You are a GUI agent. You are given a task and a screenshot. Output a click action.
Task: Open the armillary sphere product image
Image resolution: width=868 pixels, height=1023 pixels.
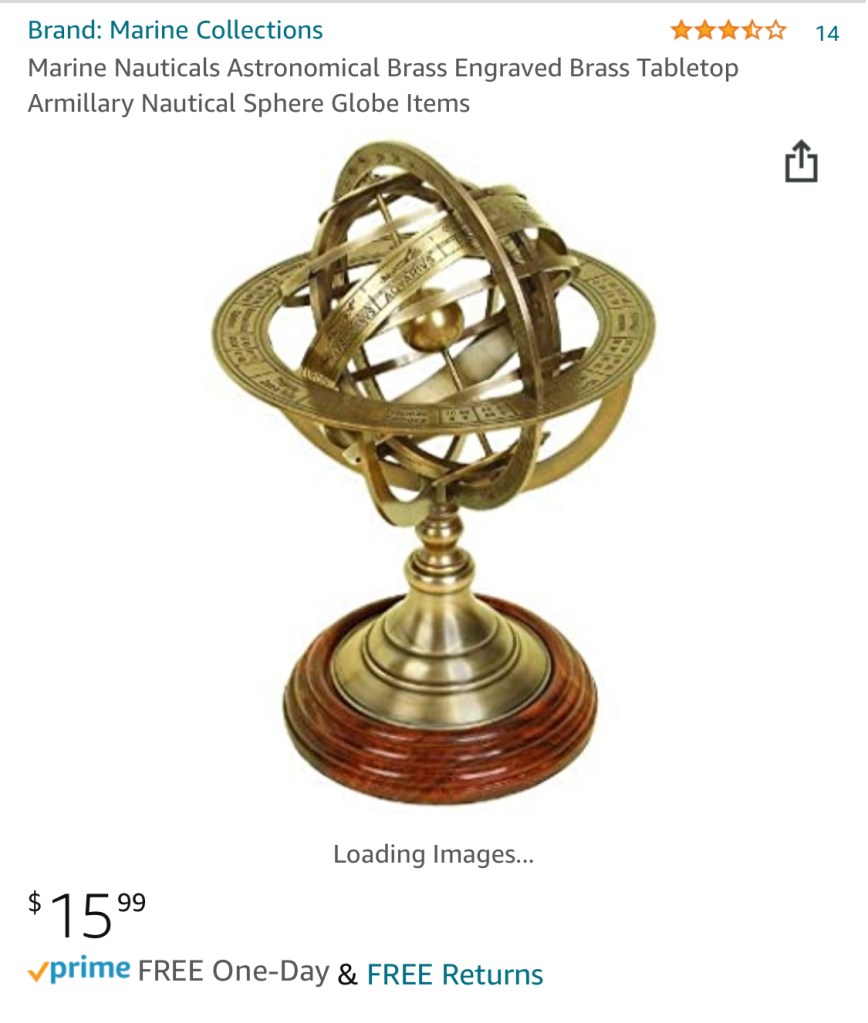pyautogui.click(x=434, y=470)
